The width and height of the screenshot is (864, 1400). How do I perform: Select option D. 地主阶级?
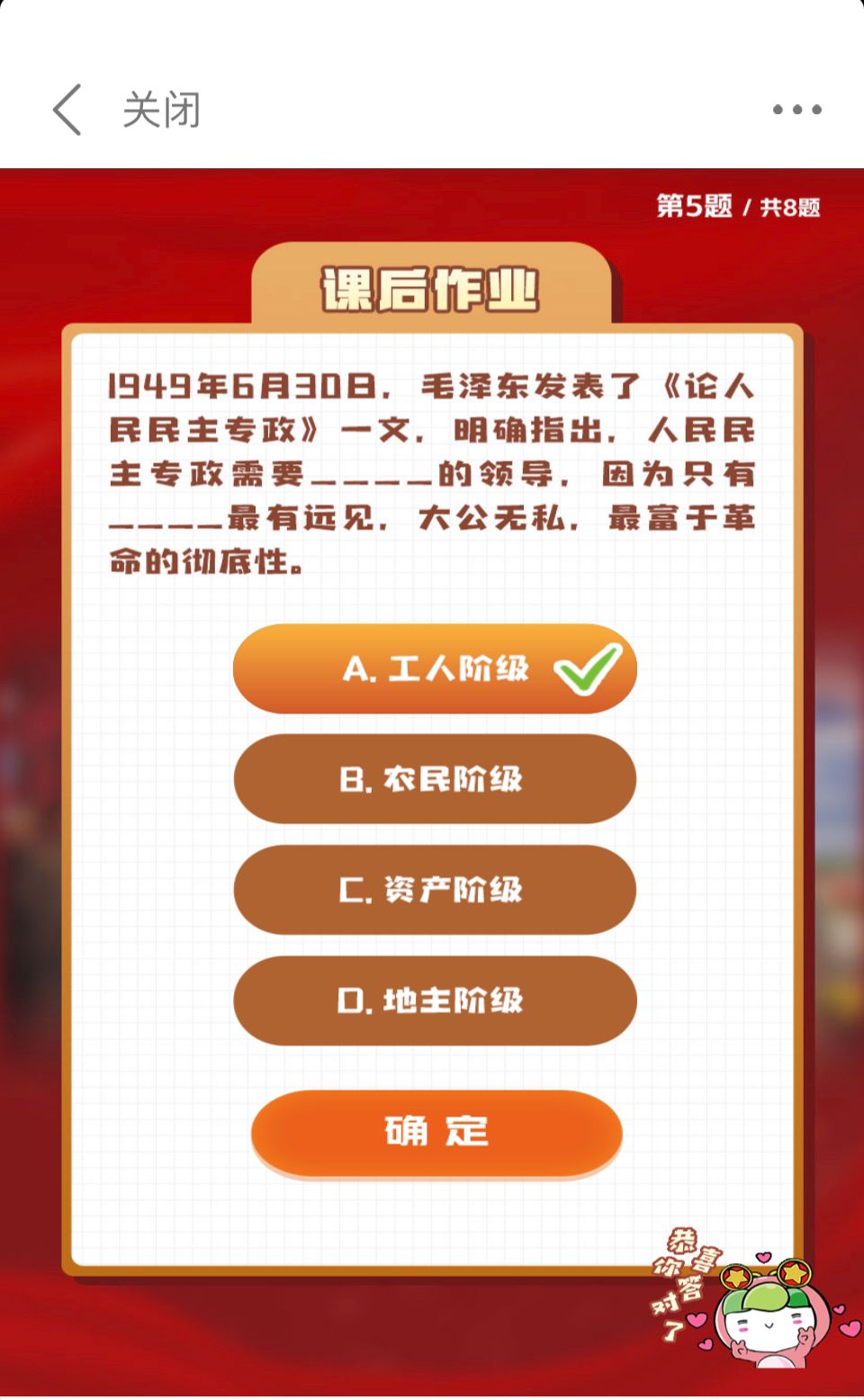(x=435, y=1001)
